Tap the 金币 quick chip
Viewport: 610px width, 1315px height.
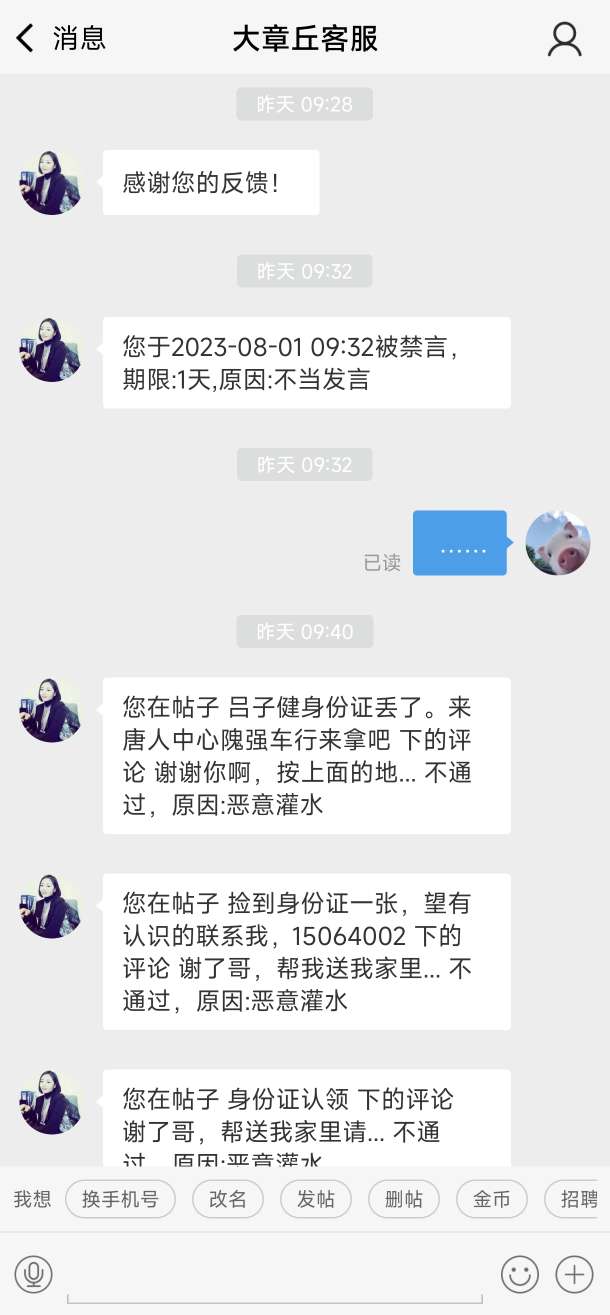(x=491, y=1199)
